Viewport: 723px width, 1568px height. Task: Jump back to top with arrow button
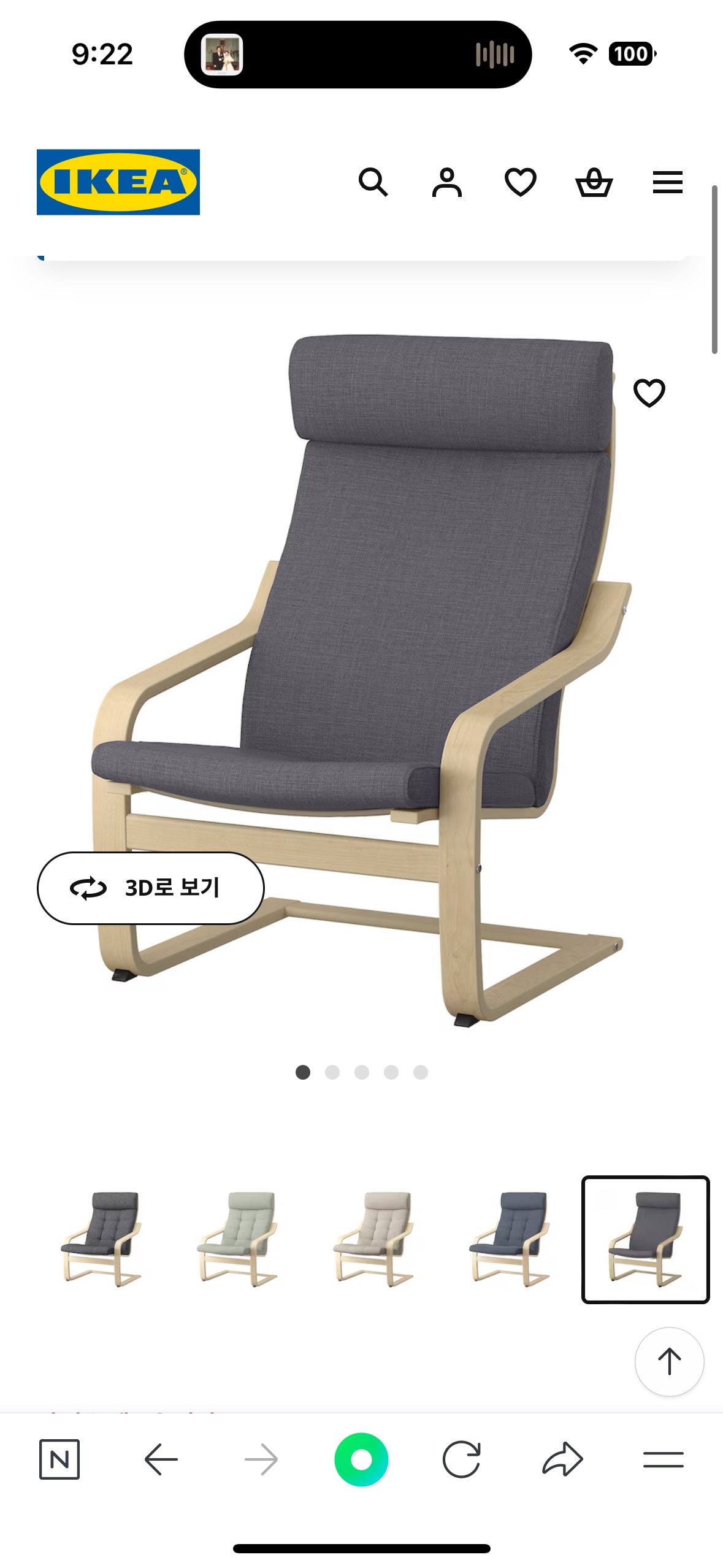669,1361
